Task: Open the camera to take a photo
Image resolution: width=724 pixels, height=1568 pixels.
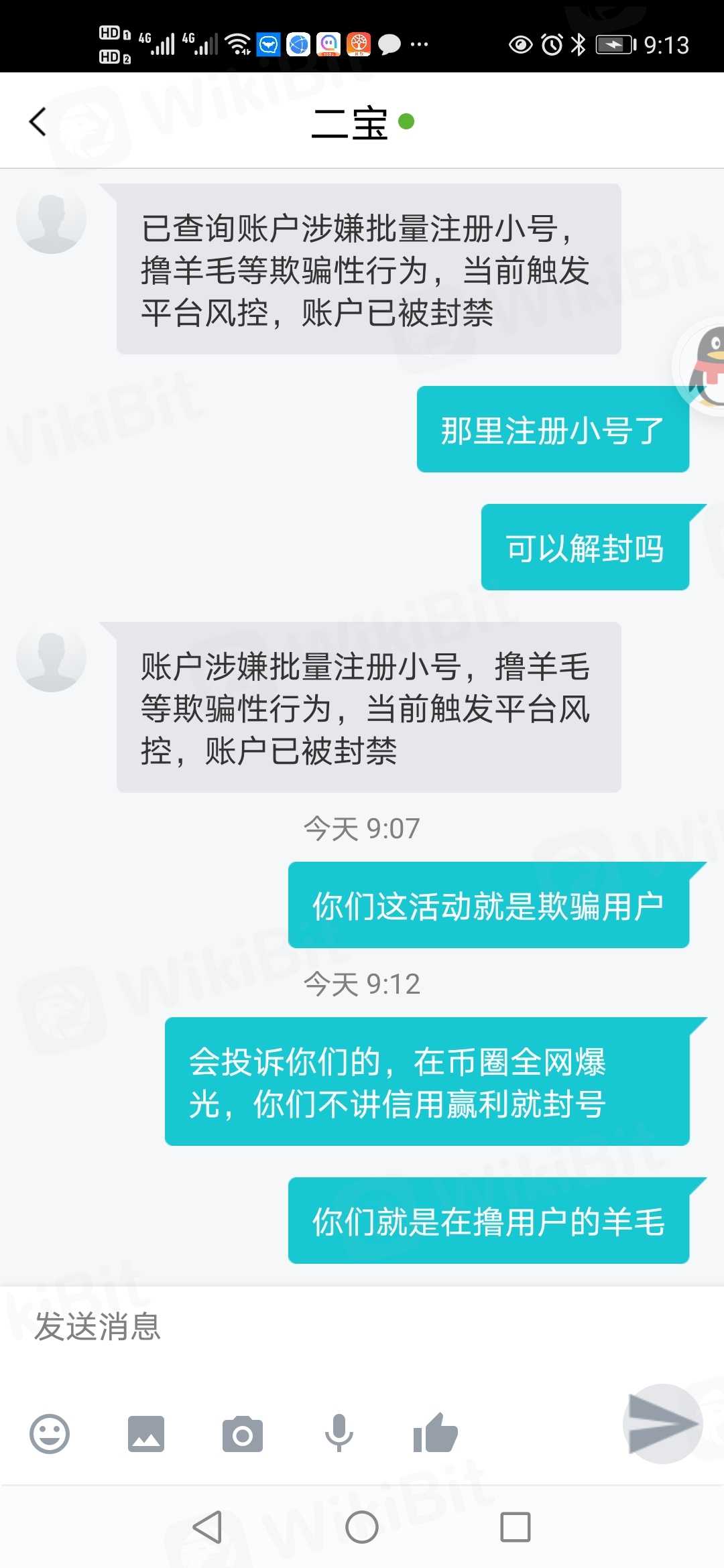Action: [242, 1434]
